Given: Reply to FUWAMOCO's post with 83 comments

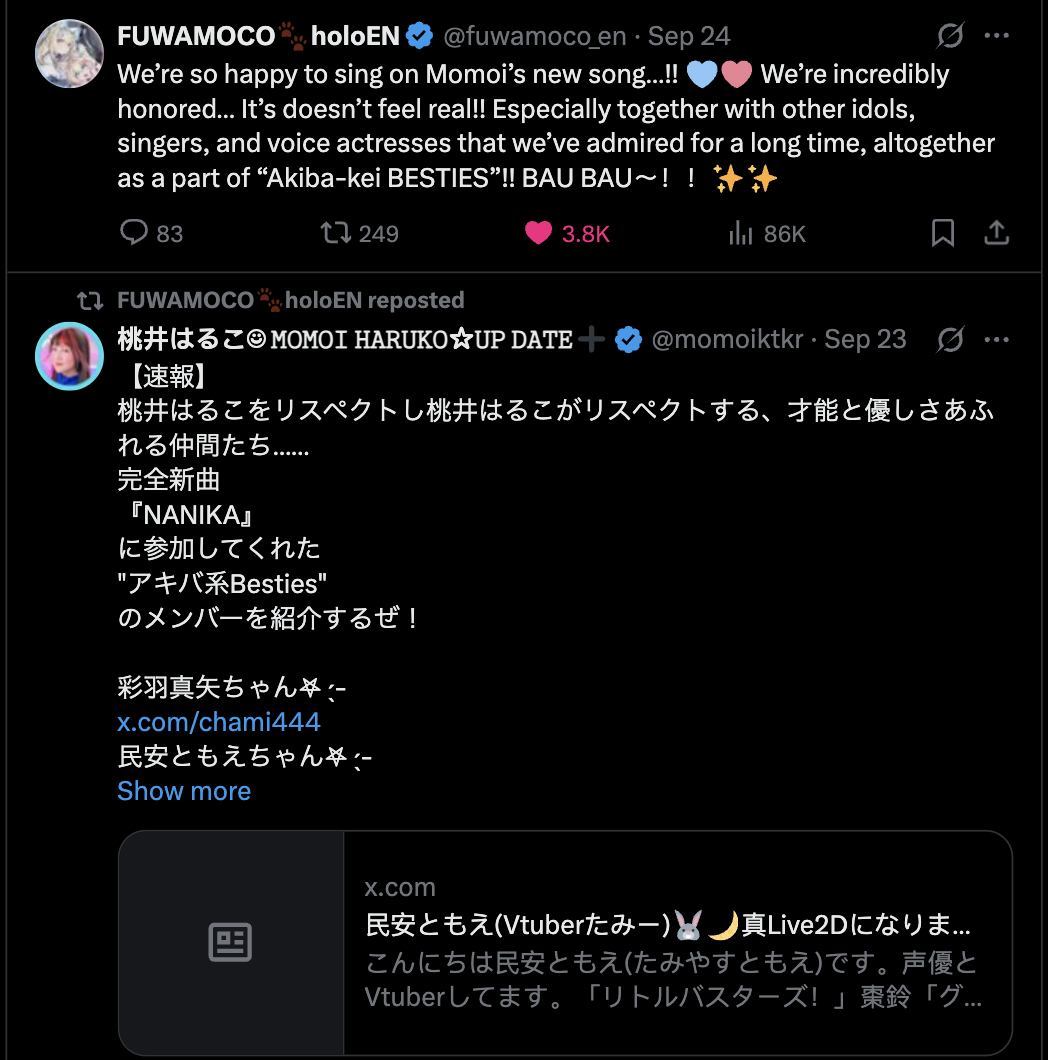Looking at the screenshot, I should point(134,233).
